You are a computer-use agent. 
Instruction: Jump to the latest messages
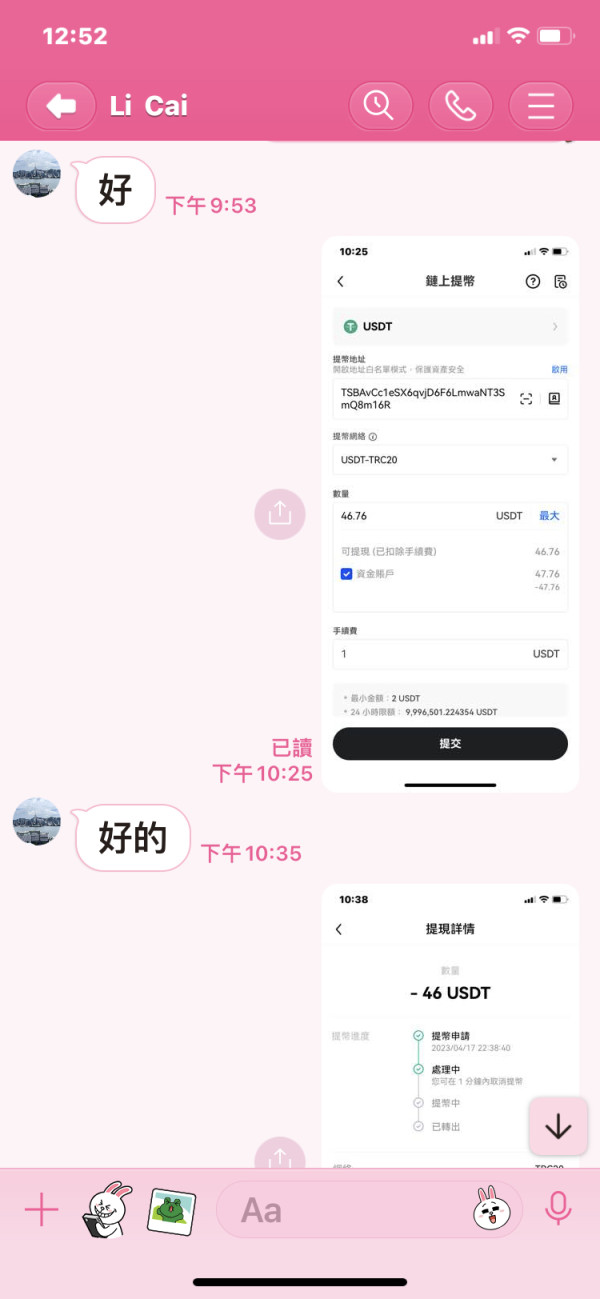[558, 1126]
